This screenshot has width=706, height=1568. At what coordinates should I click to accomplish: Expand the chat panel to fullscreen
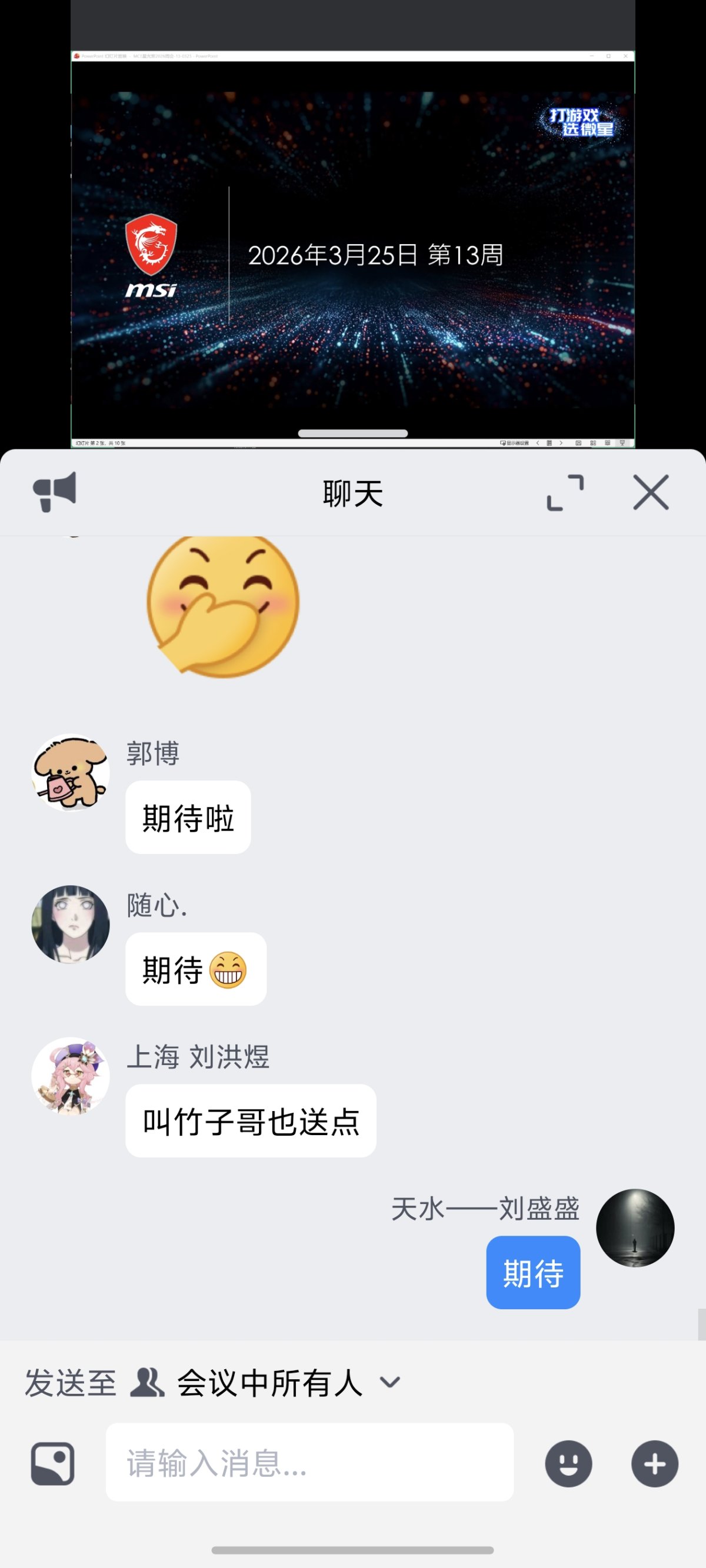(x=565, y=492)
